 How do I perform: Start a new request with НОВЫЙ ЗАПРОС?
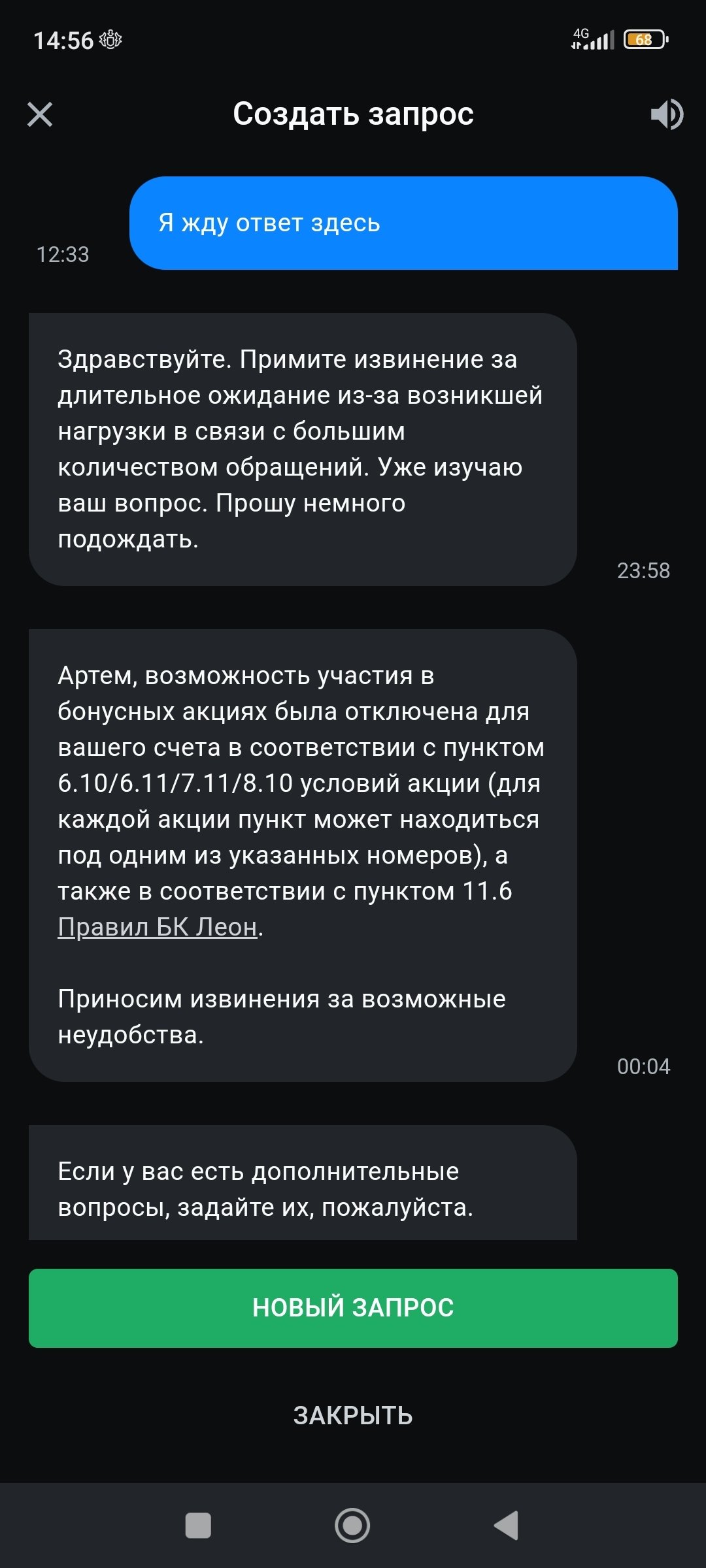tap(353, 1308)
